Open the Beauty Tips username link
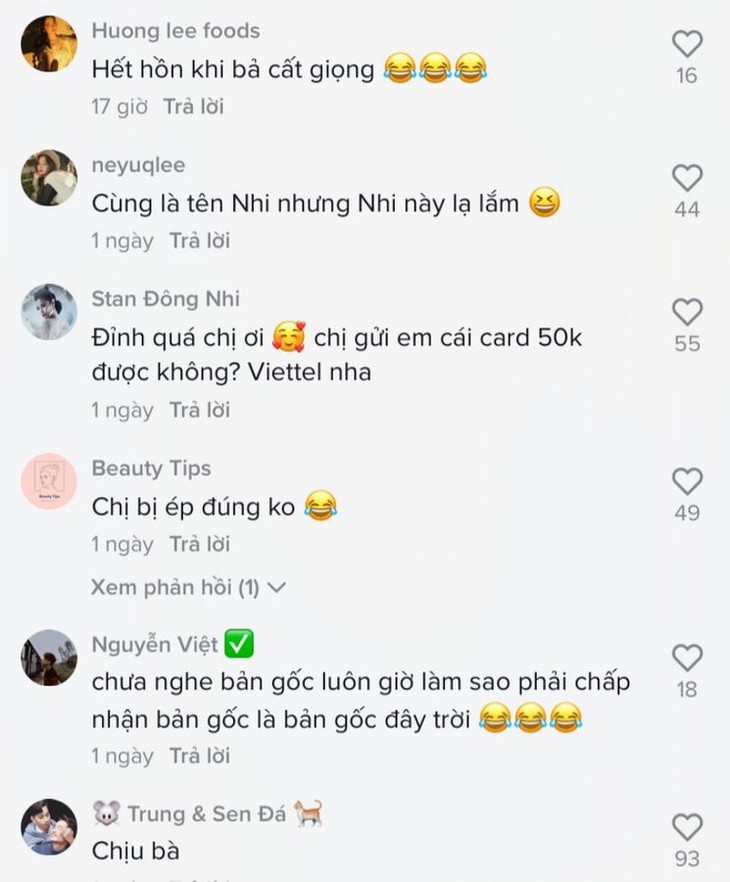The height and width of the screenshot is (882, 730). (151, 468)
